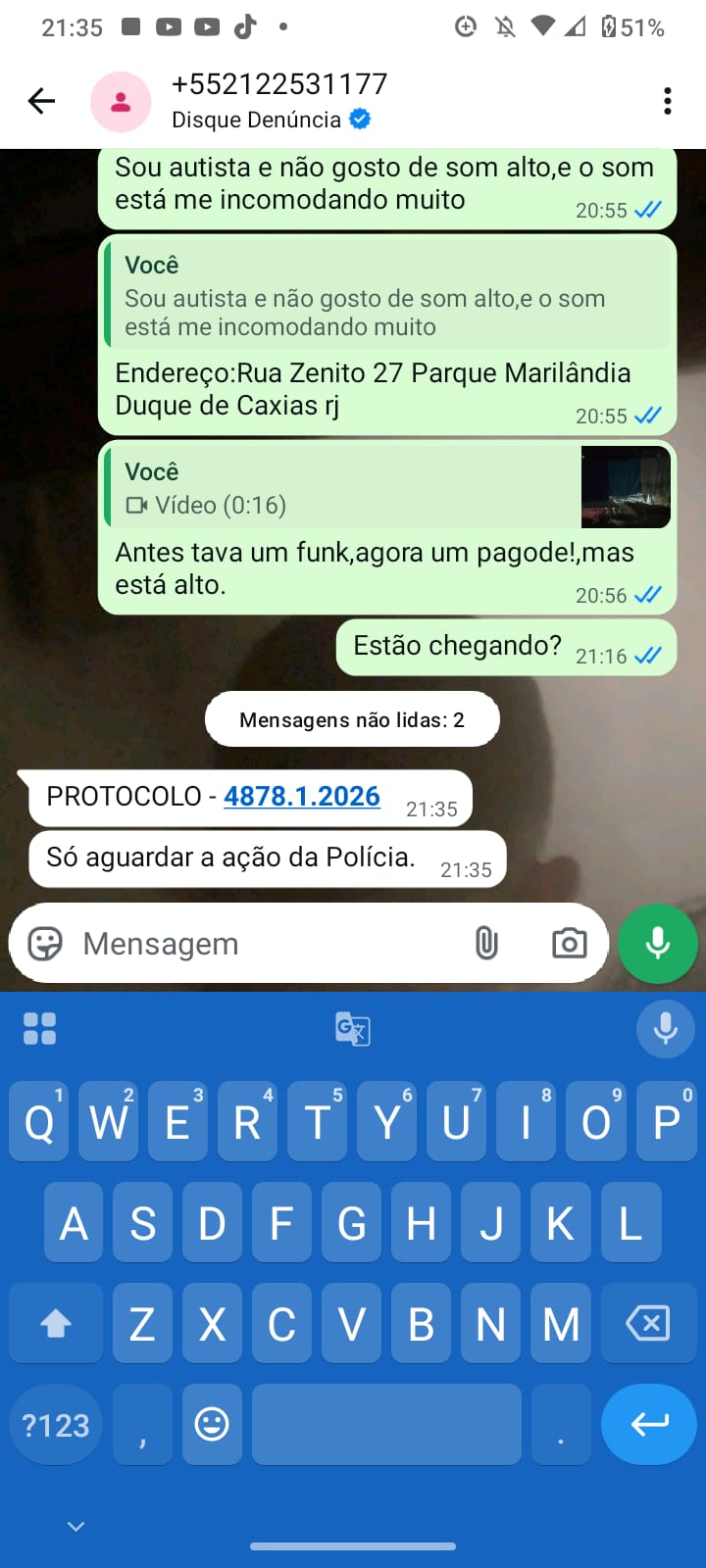Focus the Mensagem text field

[x=265, y=944]
